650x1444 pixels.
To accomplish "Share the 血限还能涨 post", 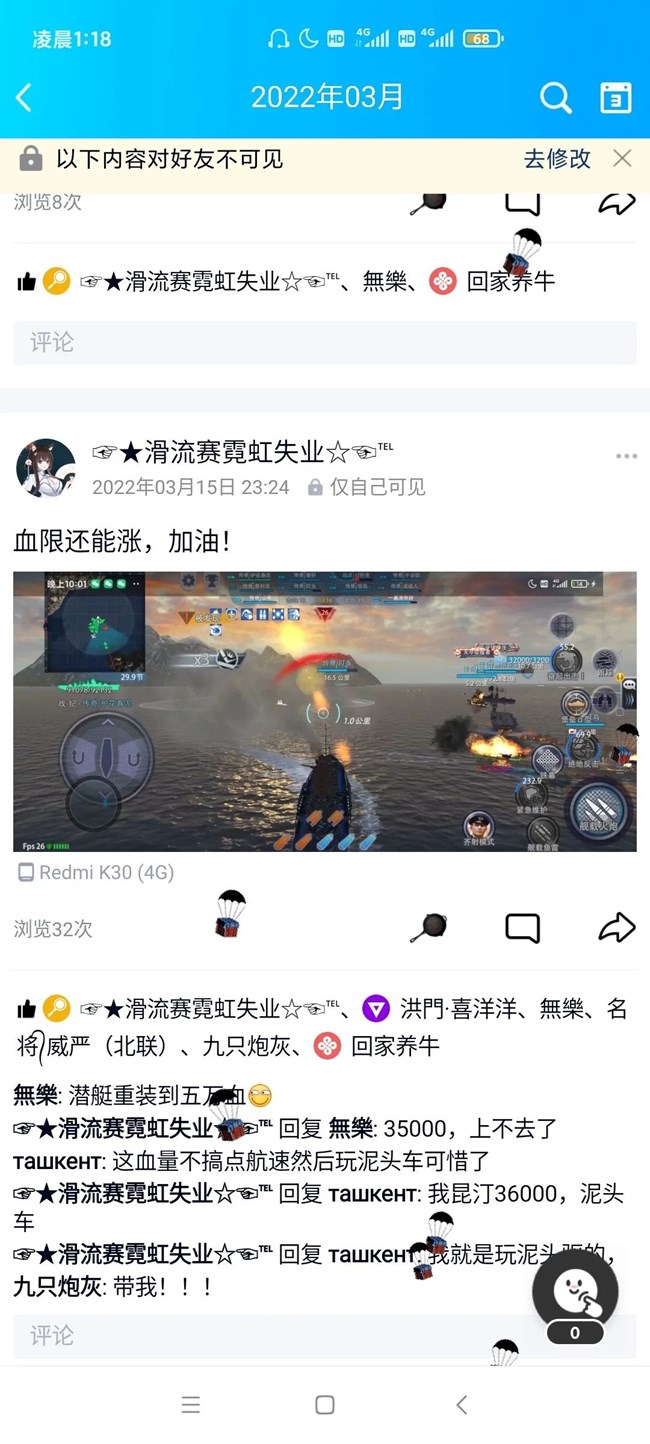I will tap(616, 928).
